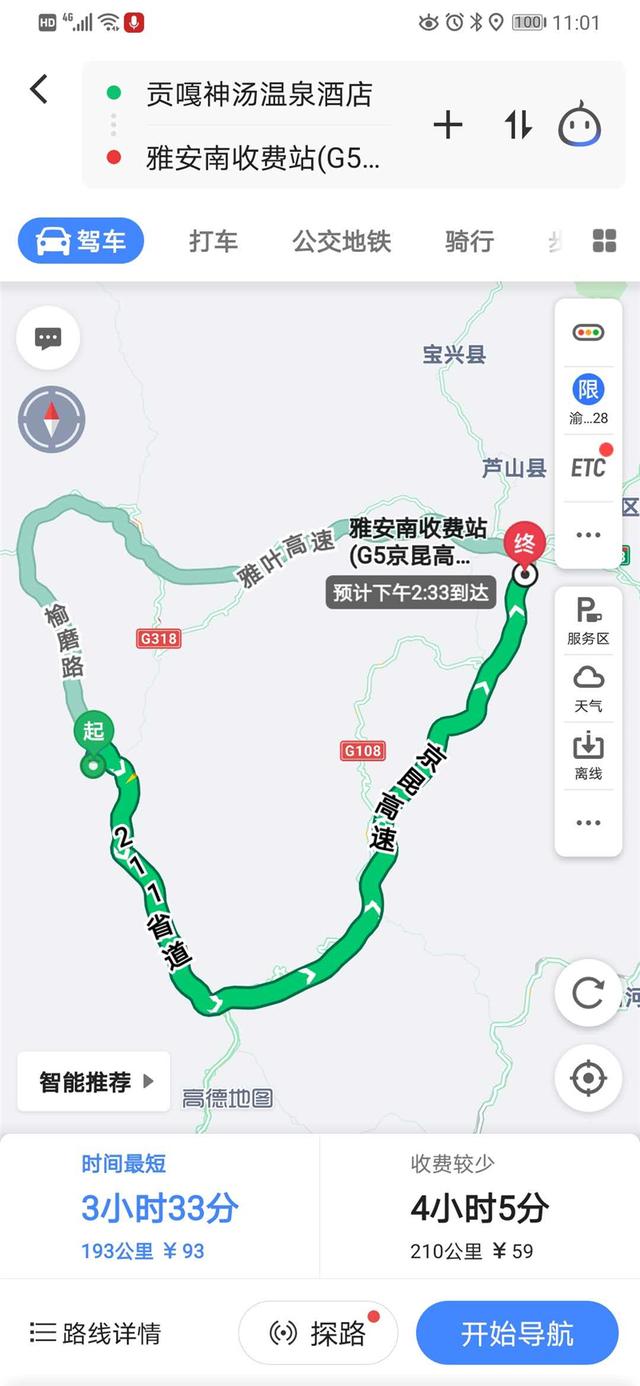Toggle the traffic light layer
The width and height of the screenshot is (640, 1386).
pos(588,332)
